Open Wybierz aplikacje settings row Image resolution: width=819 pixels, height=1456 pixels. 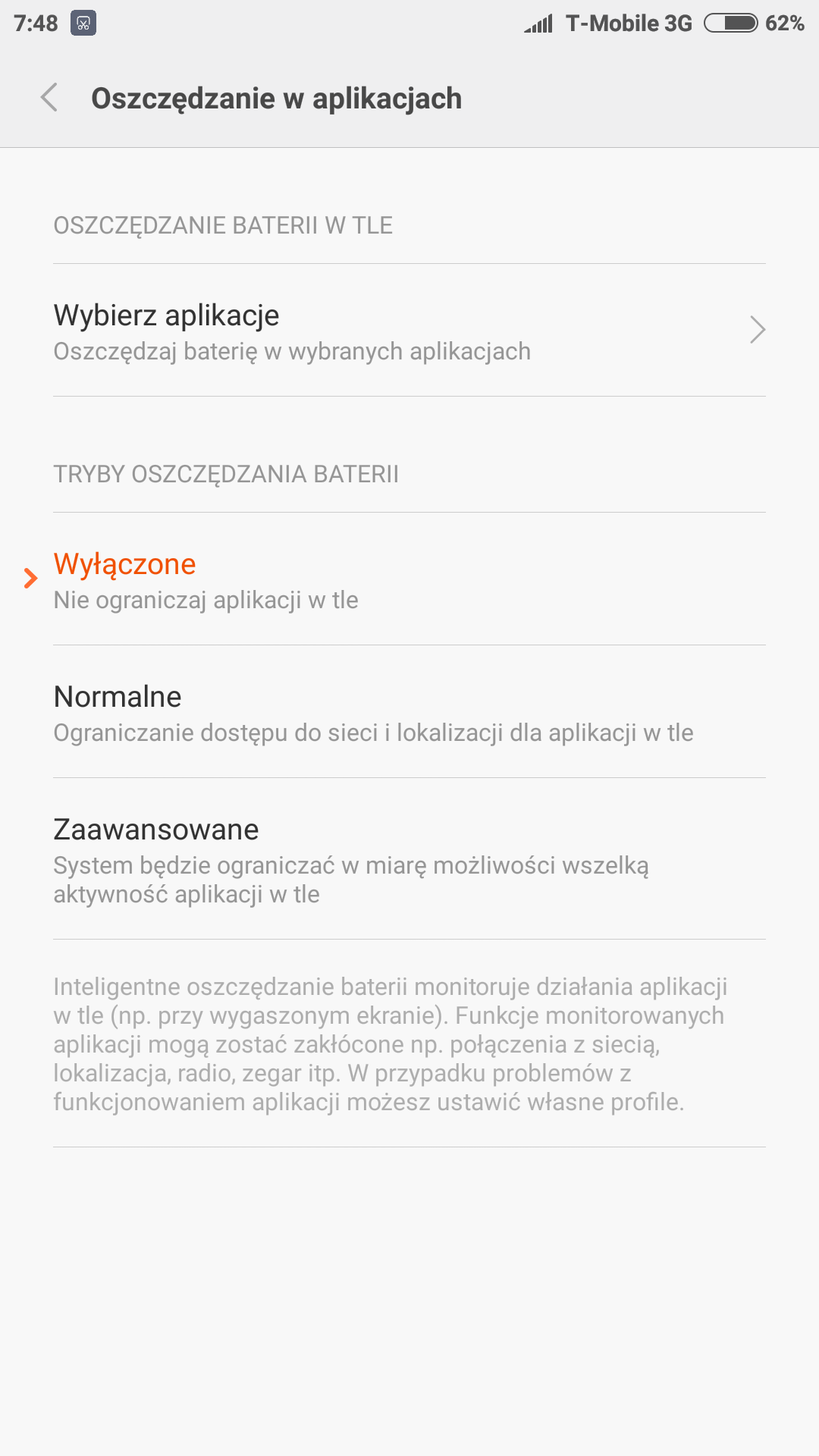pos(409,331)
